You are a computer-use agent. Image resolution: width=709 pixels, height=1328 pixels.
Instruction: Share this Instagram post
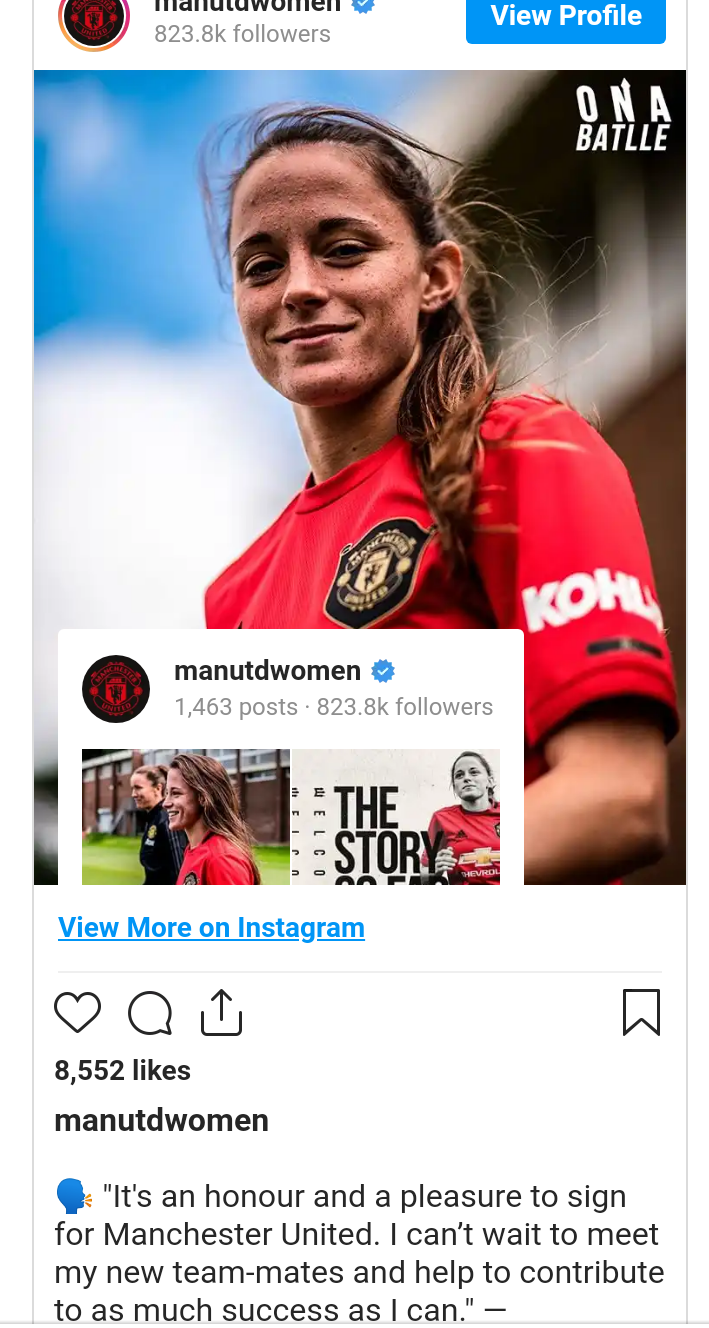point(222,1012)
